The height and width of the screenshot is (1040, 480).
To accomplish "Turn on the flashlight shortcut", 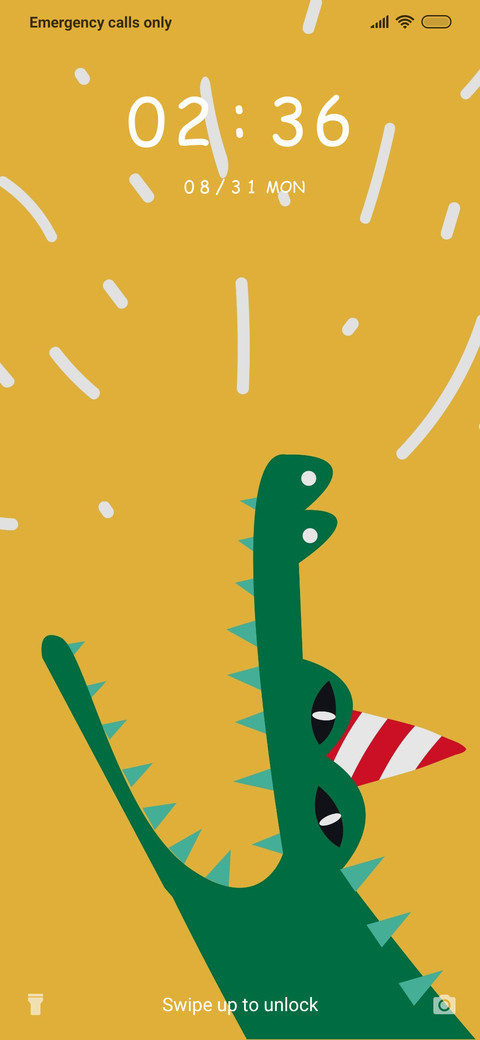I will [35, 1004].
